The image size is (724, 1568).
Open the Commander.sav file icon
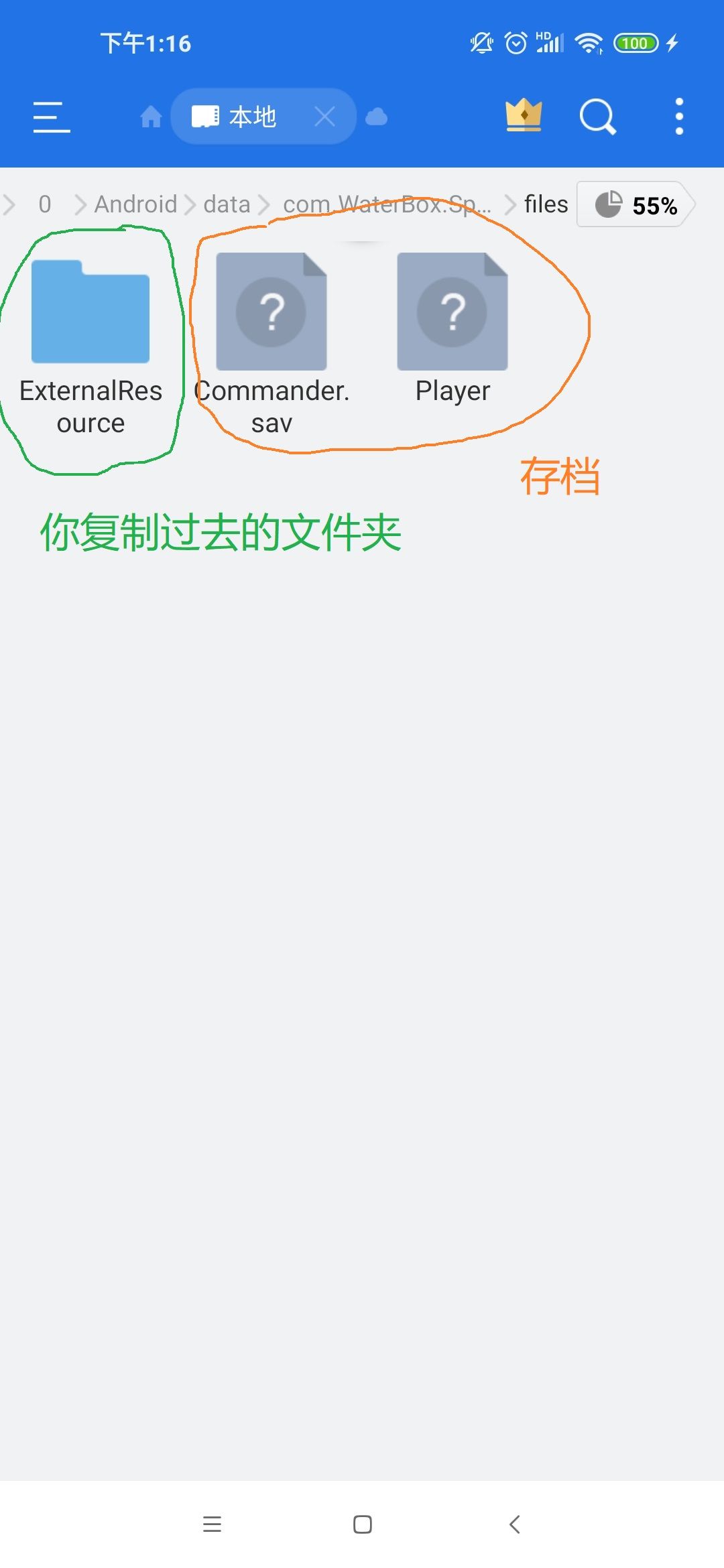[x=271, y=312]
